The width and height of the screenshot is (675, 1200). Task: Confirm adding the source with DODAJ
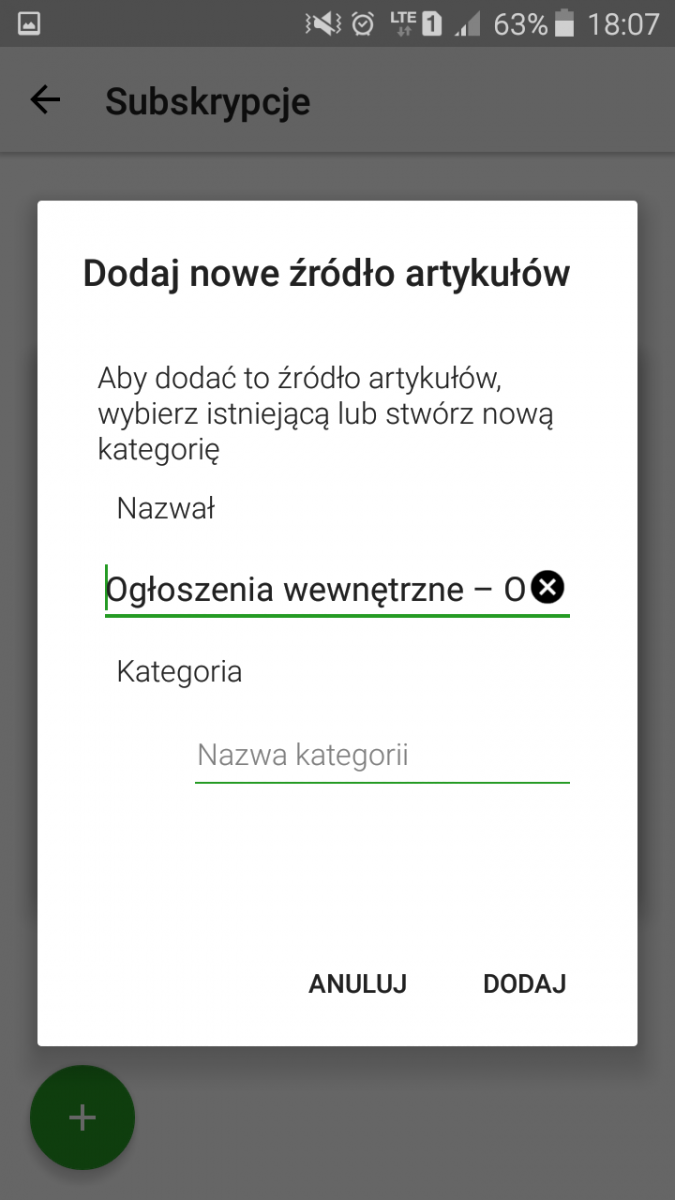pos(525,984)
